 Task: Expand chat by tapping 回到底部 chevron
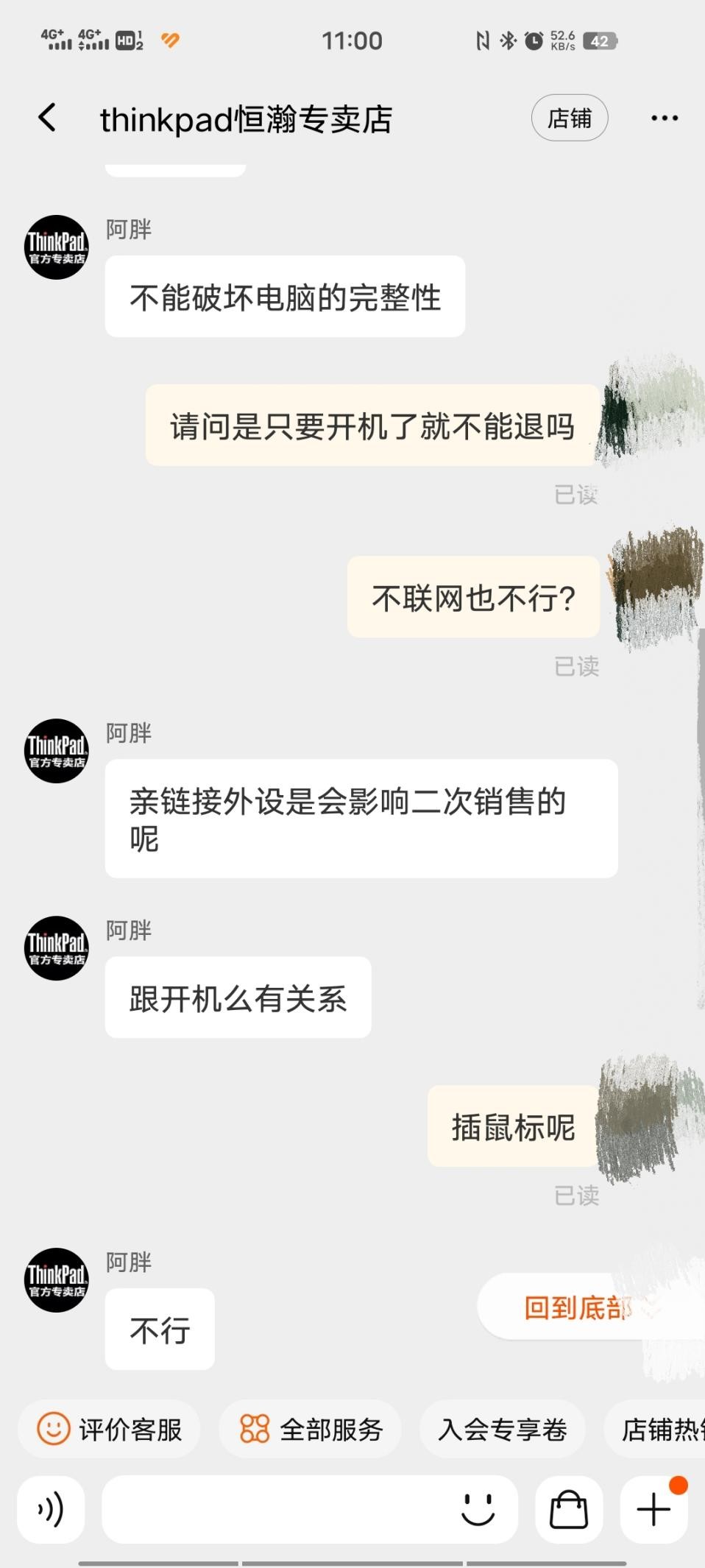(x=648, y=1309)
